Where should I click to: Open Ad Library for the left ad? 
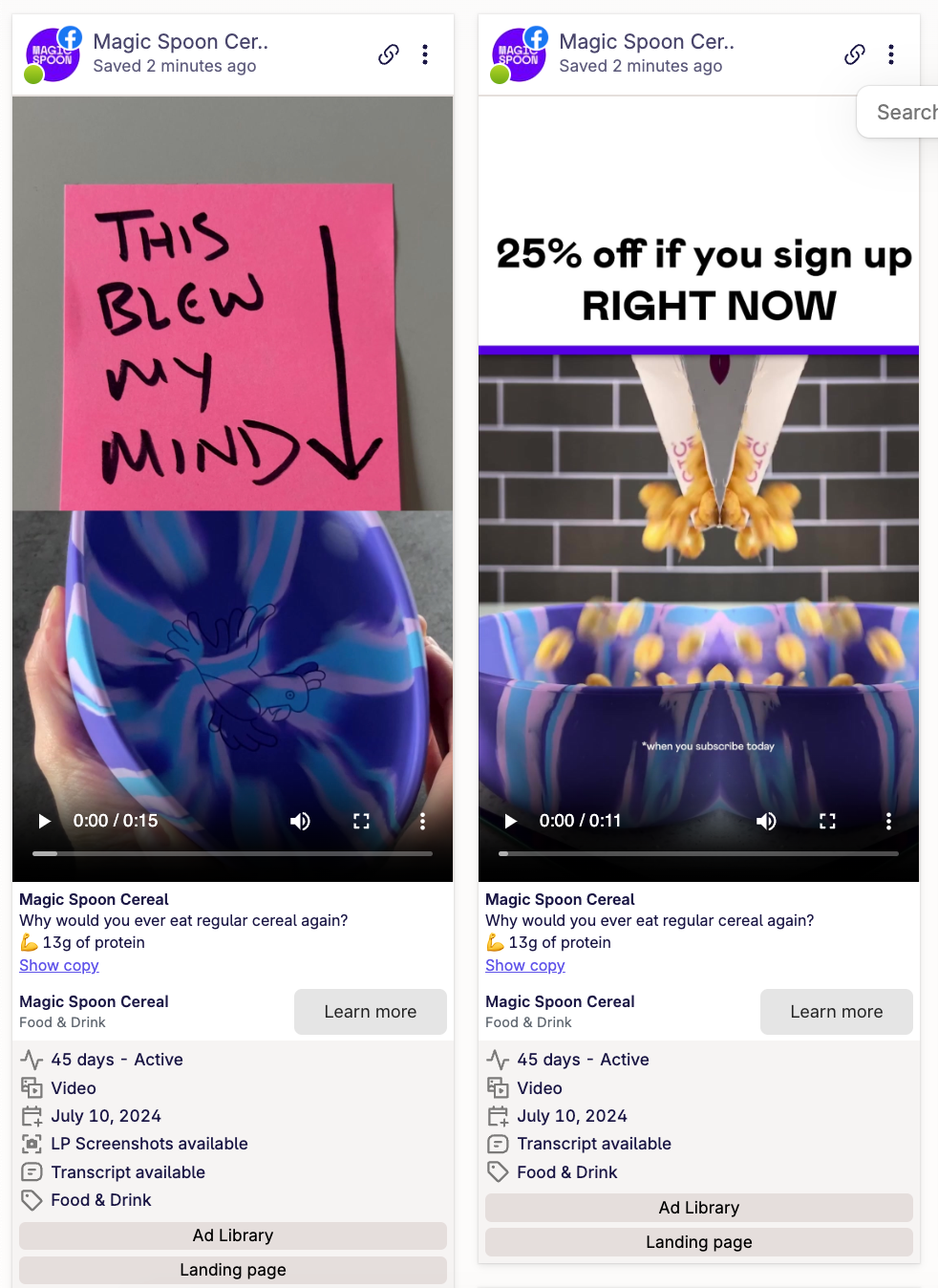pyautogui.click(x=232, y=1235)
